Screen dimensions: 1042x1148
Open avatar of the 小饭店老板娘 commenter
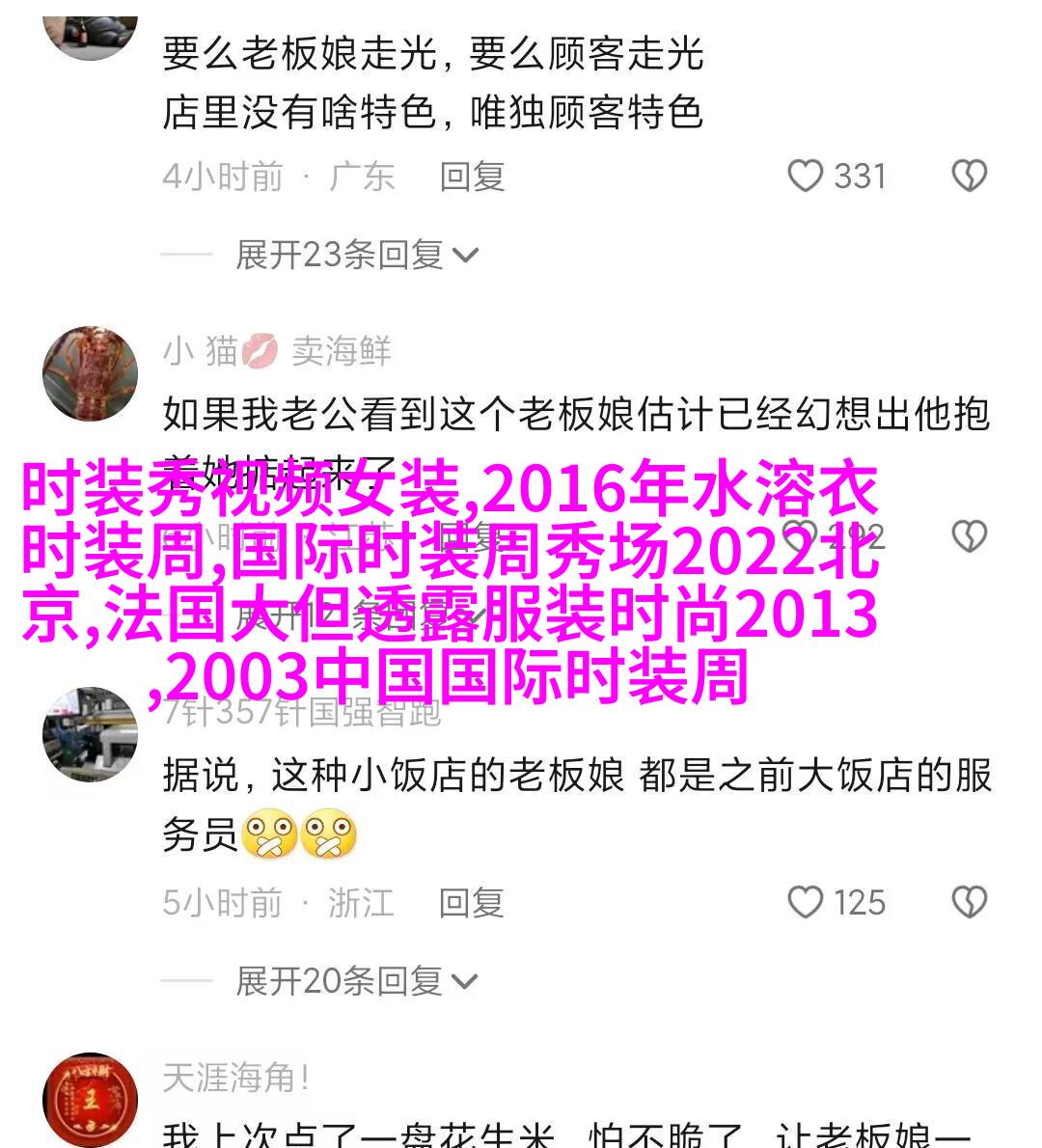tap(90, 735)
